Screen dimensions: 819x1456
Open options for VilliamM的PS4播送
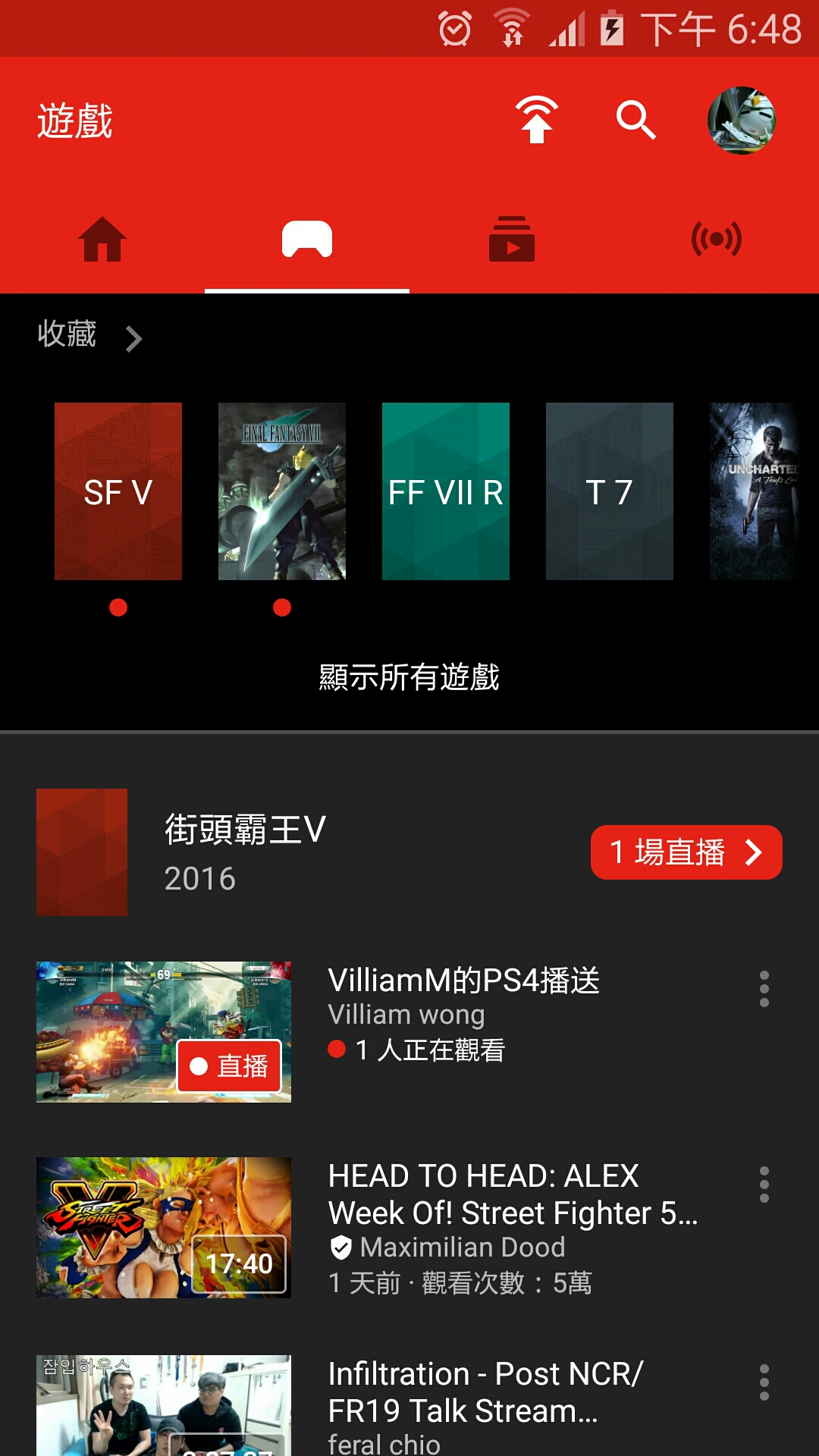pos(764,989)
